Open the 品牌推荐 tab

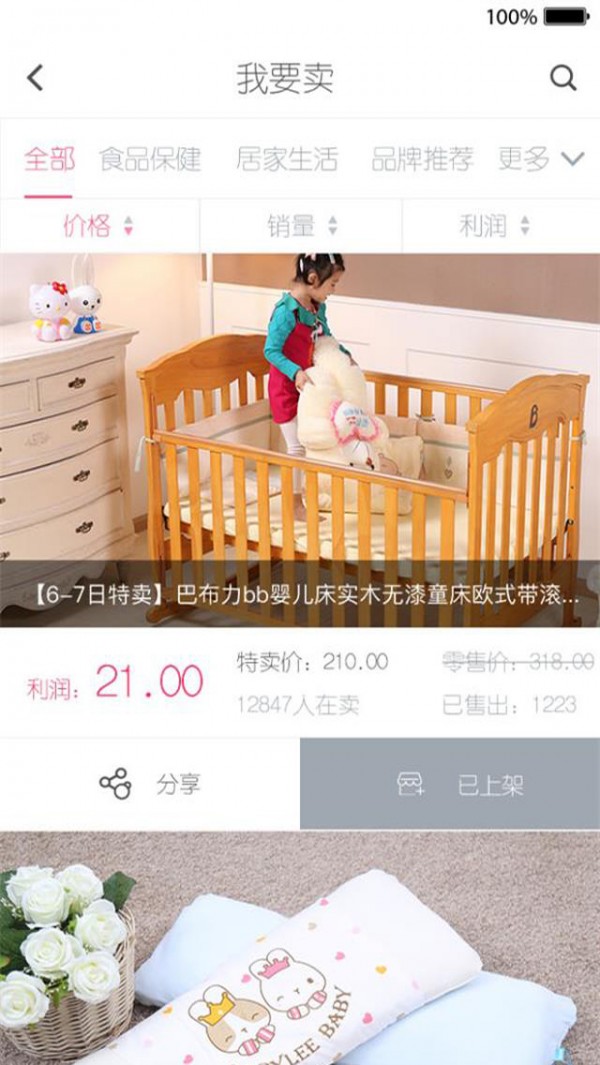(422, 159)
